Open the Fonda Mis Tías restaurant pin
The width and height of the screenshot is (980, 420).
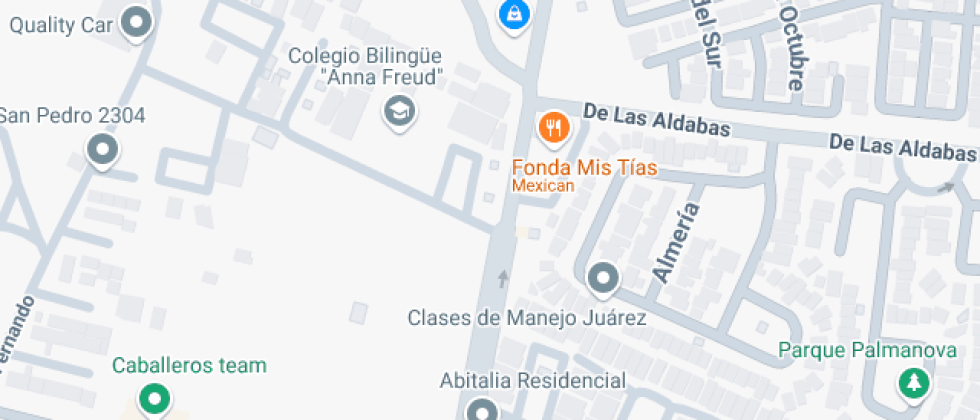pos(553,128)
